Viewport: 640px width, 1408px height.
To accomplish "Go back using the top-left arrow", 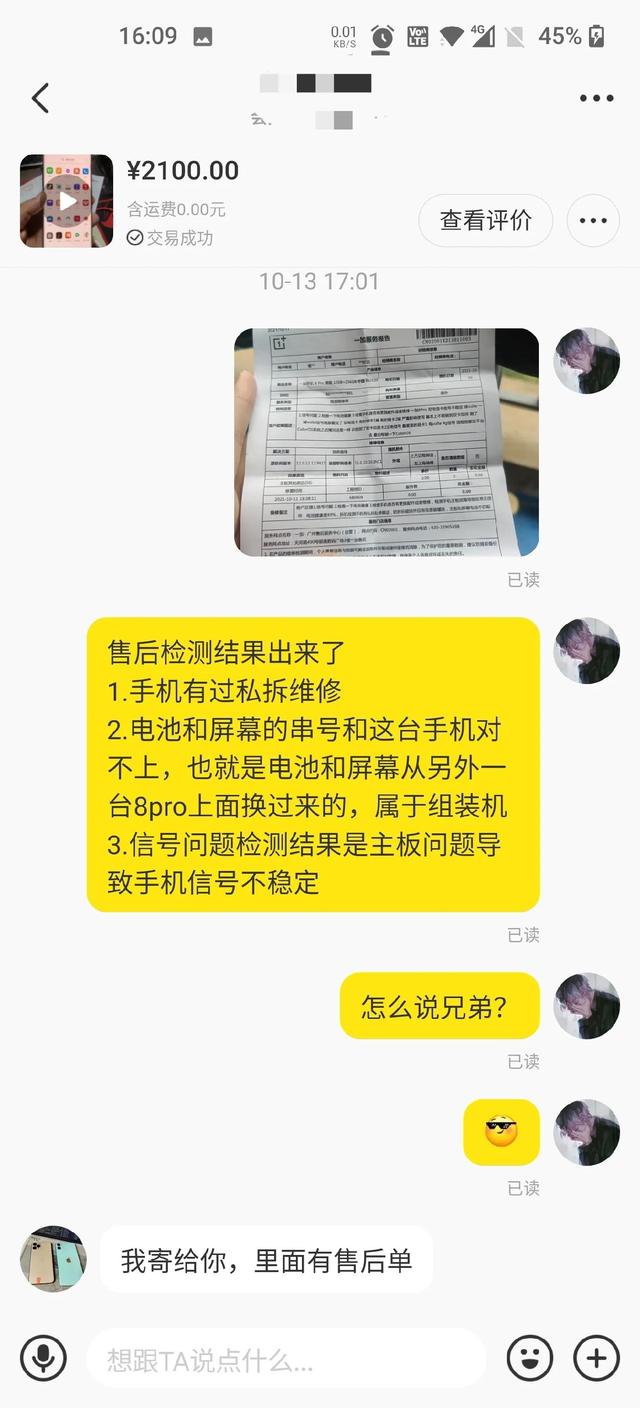I will [40, 98].
